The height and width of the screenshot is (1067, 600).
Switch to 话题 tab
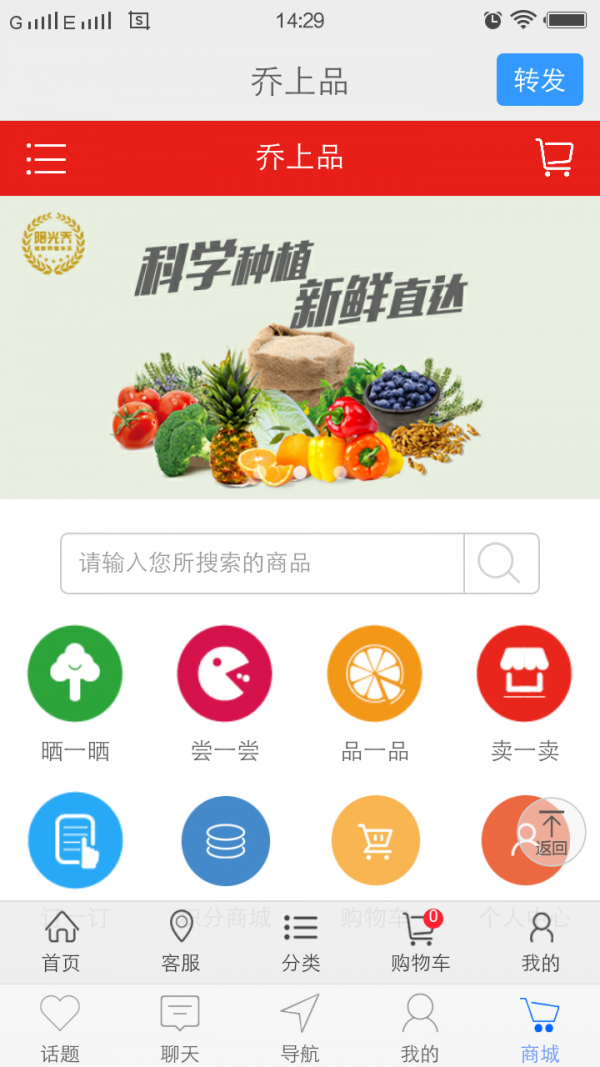pyautogui.click(x=60, y=1028)
